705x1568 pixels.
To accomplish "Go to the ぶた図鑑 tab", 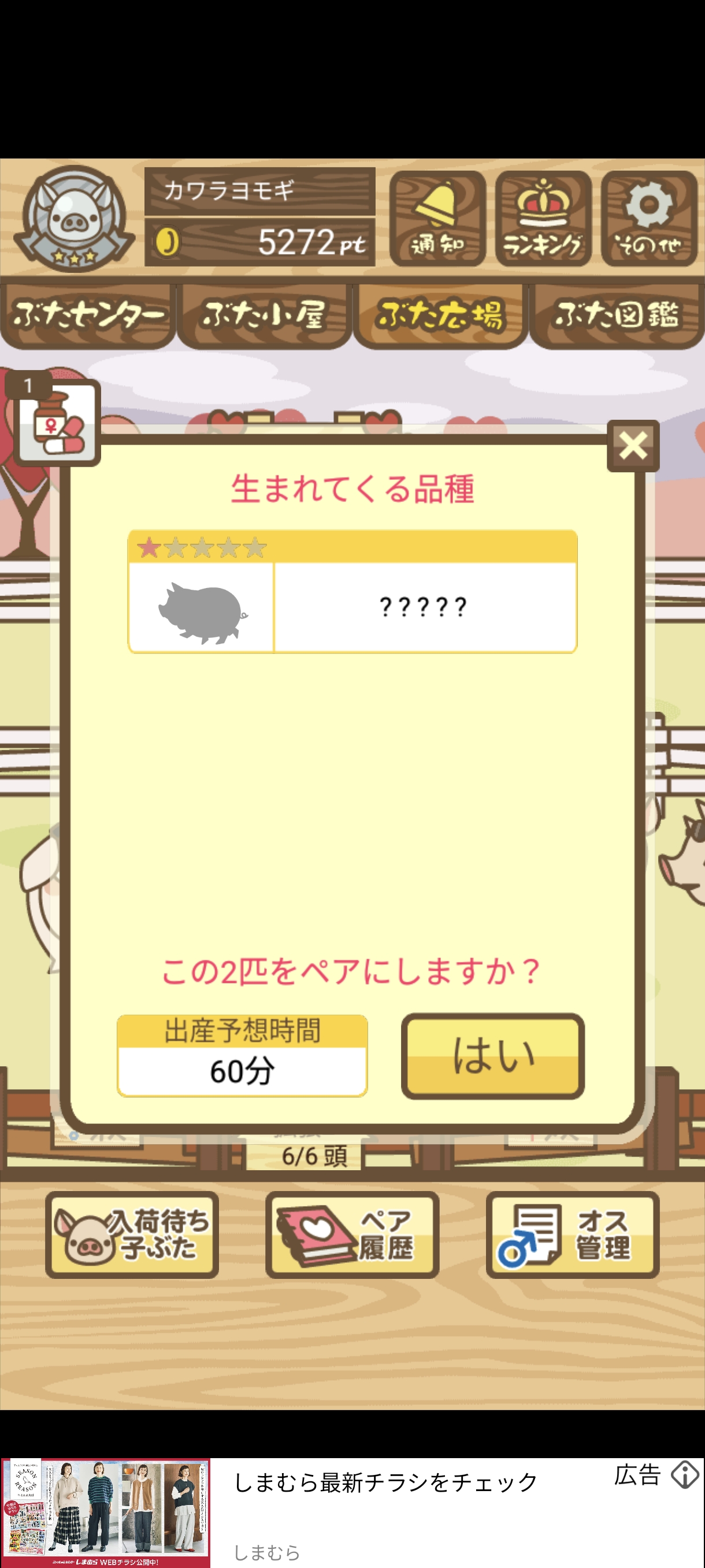I will (616, 315).
